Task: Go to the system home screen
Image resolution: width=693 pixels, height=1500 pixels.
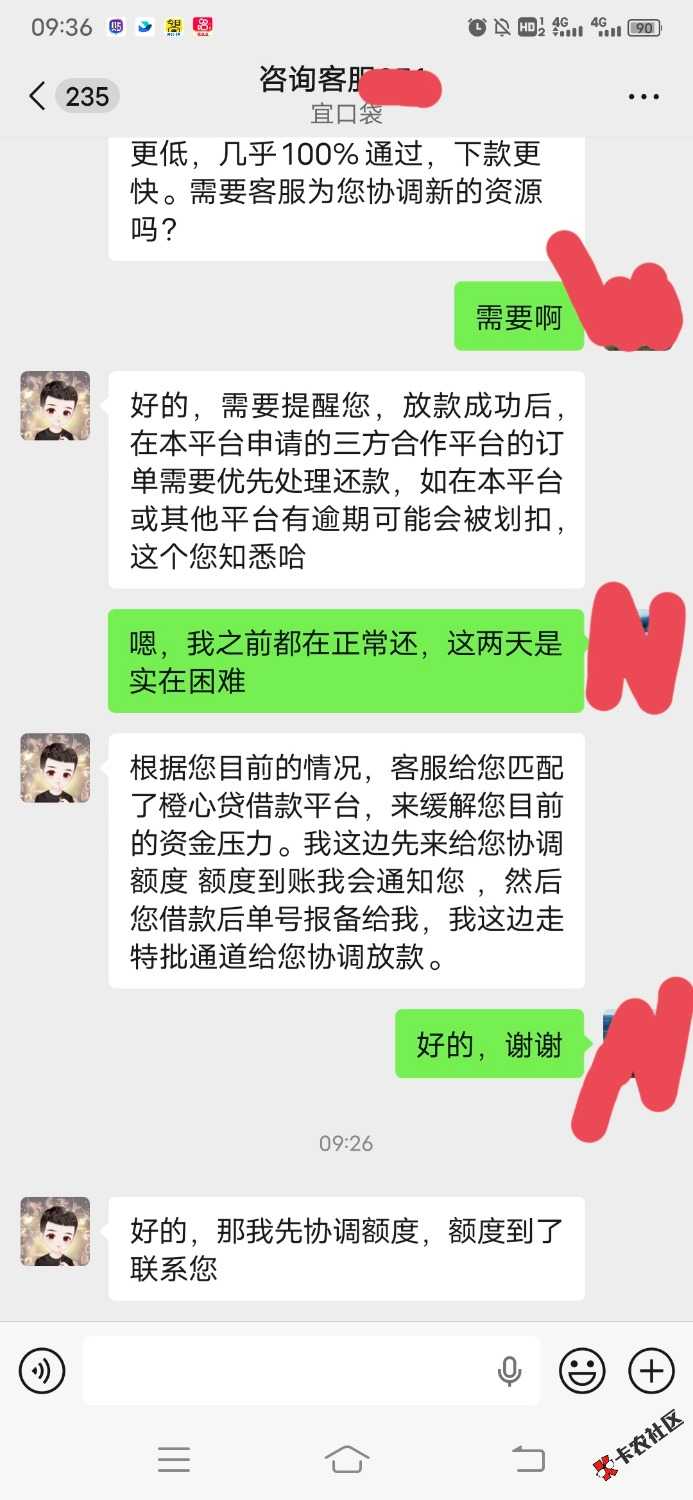Action: click(346, 1460)
